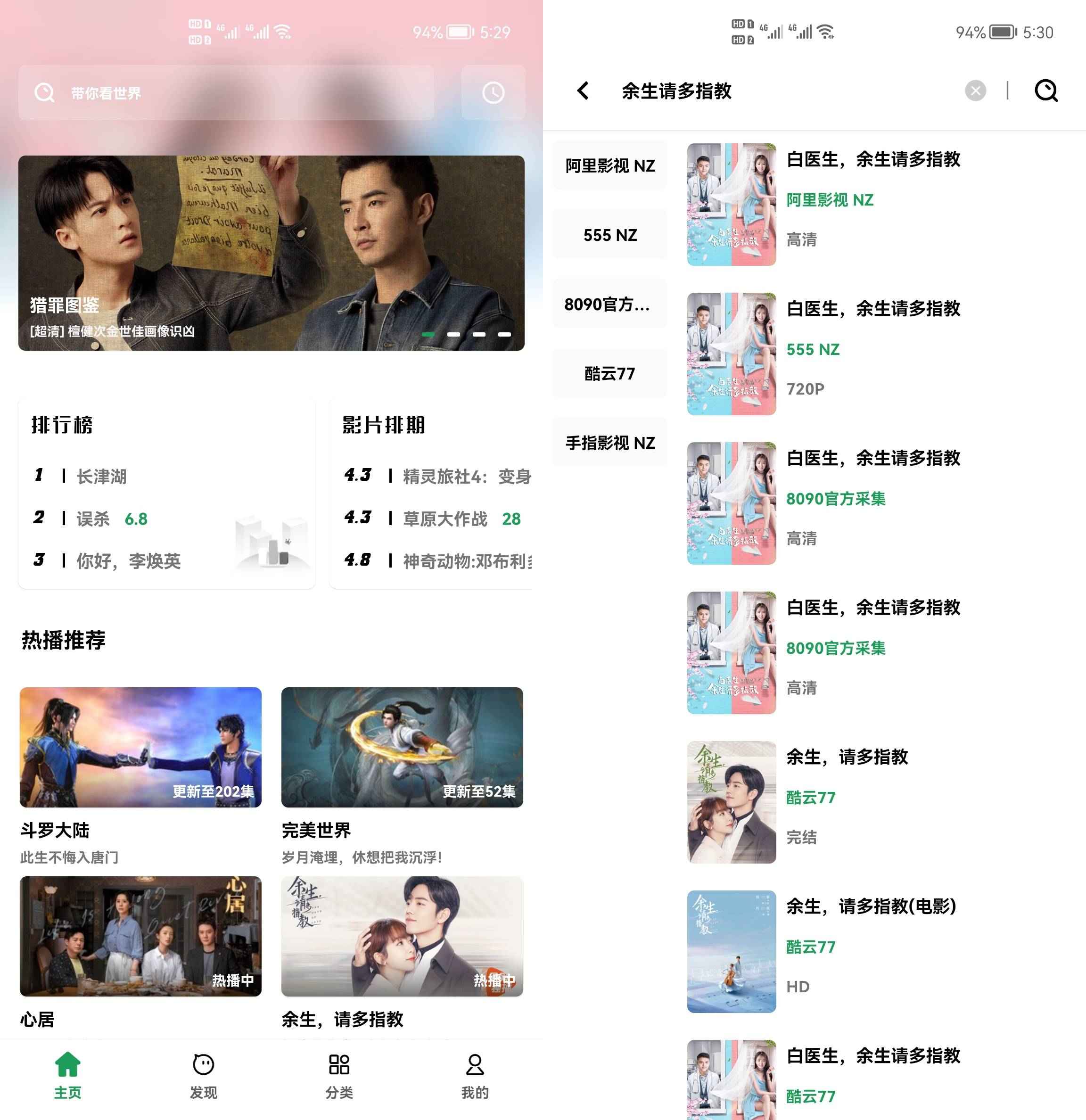Select the 555 NZ source filter
Image resolution: width=1086 pixels, height=1120 pixels.
609,235
